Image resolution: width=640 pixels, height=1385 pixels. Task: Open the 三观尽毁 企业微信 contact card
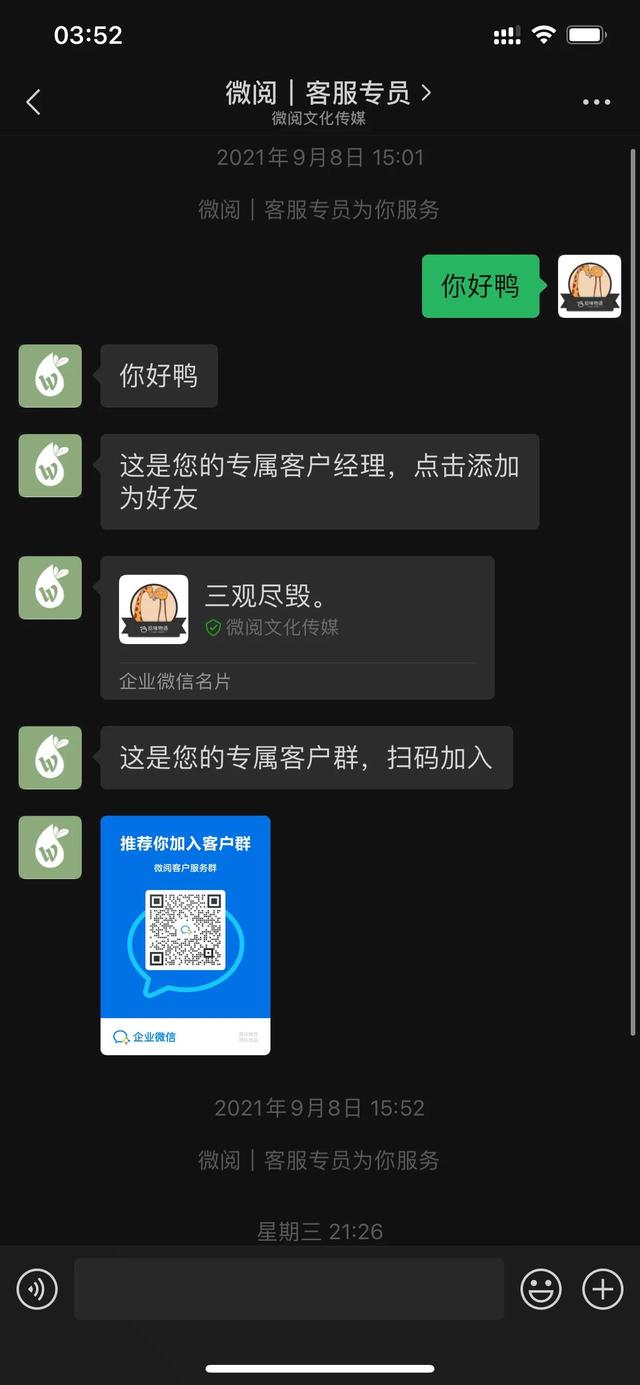[x=297, y=626]
